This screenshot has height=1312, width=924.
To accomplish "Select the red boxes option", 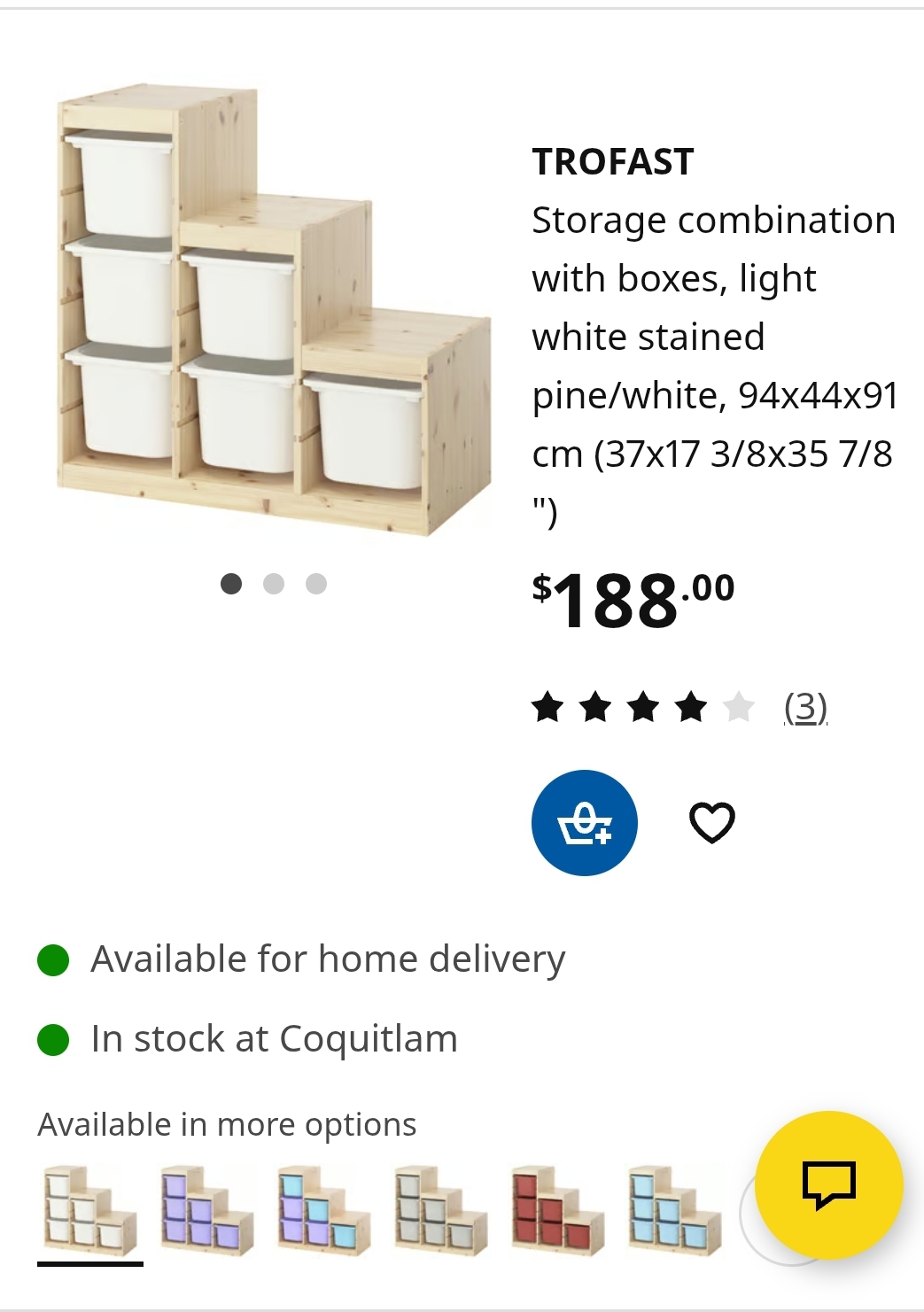I will [x=557, y=1210].
